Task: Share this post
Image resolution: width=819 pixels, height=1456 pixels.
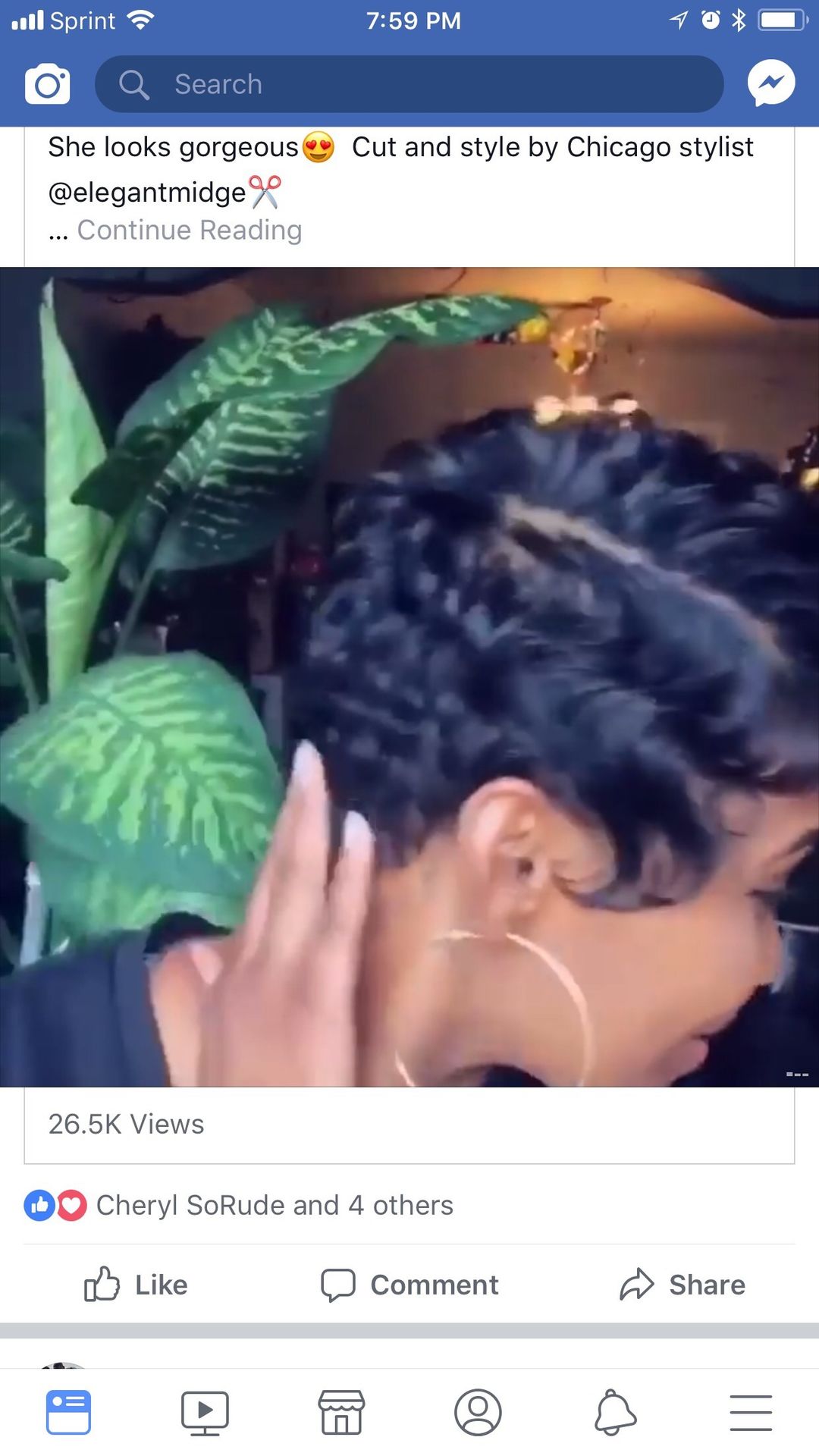Action: (x=682, y=1285)
